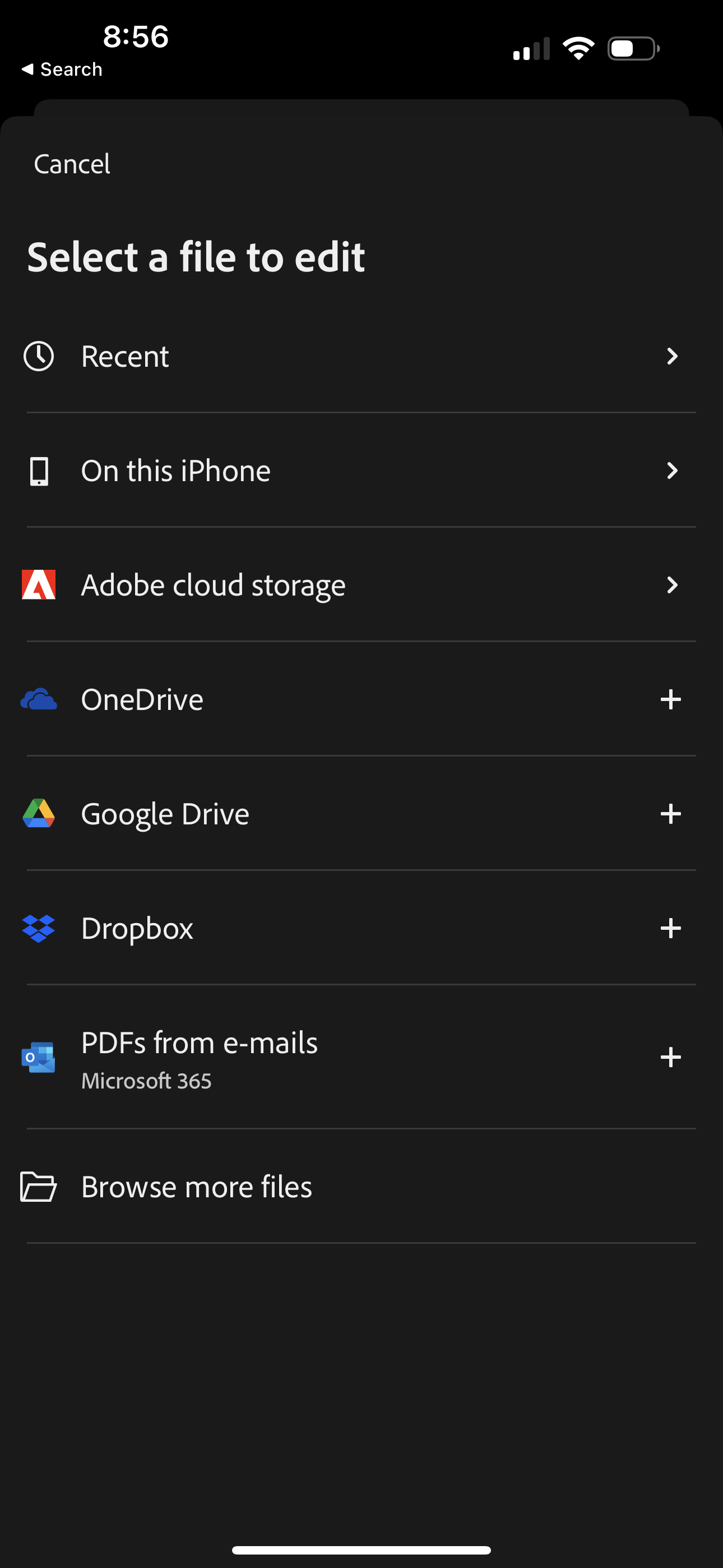Expand Adobe cloud storage contents

[671, 584]
